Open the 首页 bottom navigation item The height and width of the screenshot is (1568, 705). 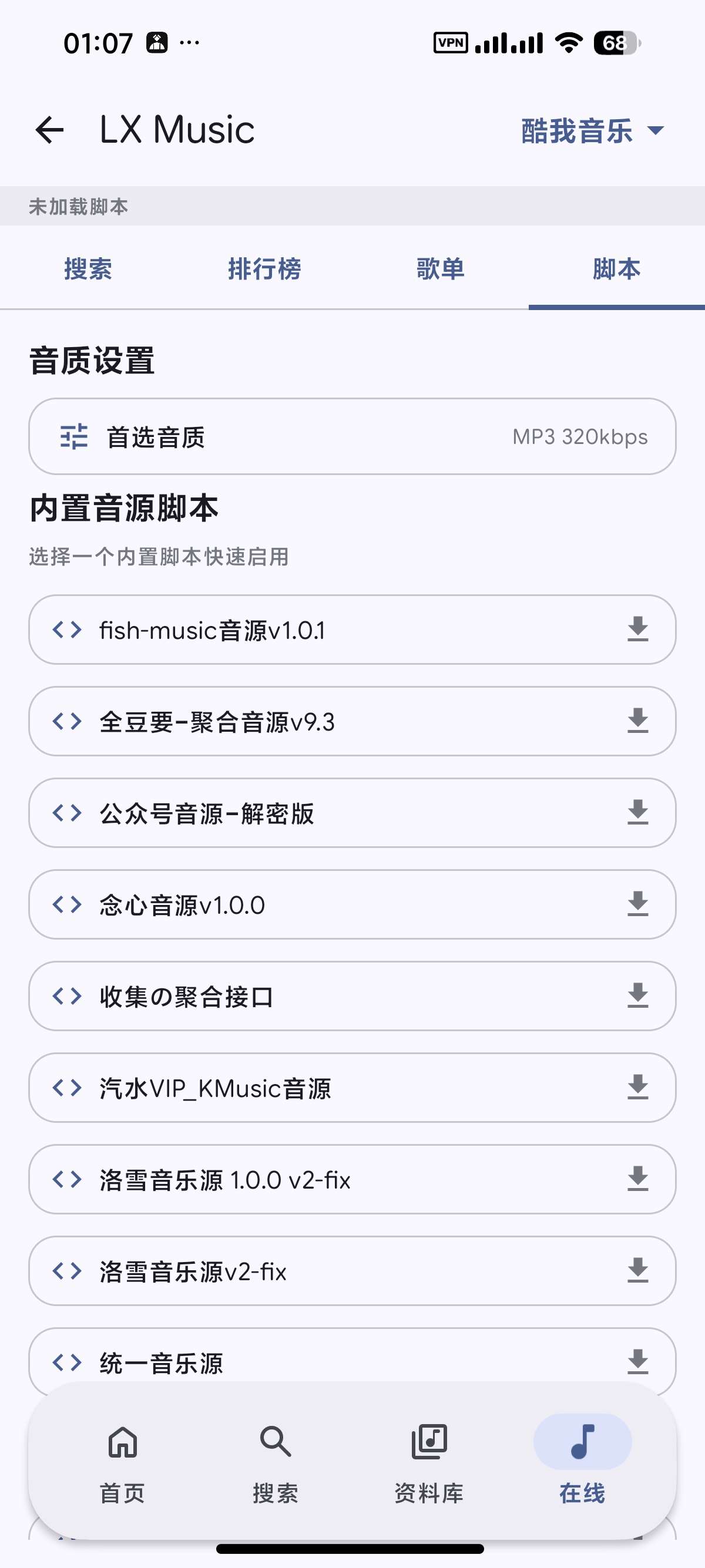click(x=122, y=1464)
